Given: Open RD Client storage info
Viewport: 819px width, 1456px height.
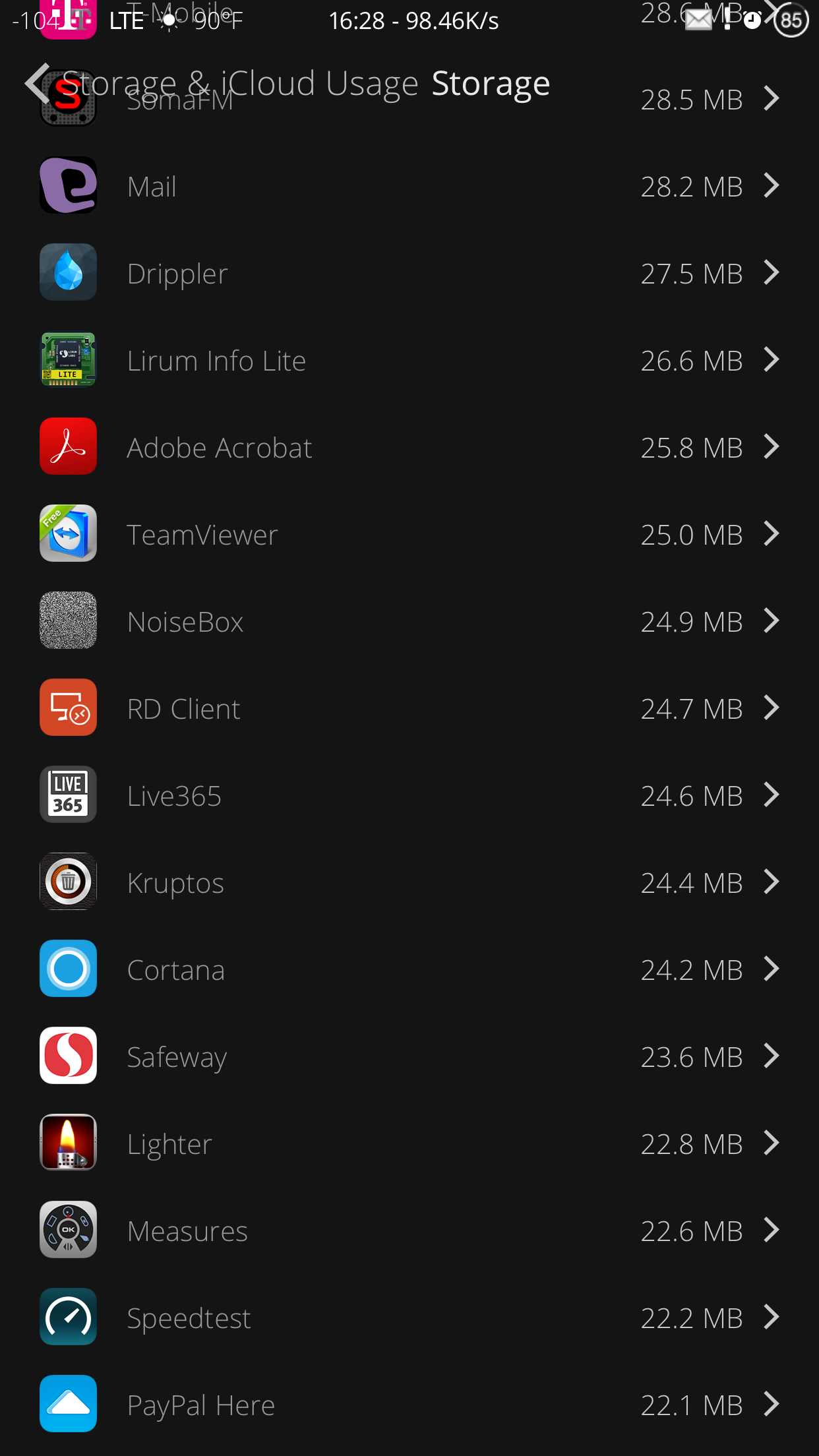Looking at the screenshot, I should click(x=409, y=708).
